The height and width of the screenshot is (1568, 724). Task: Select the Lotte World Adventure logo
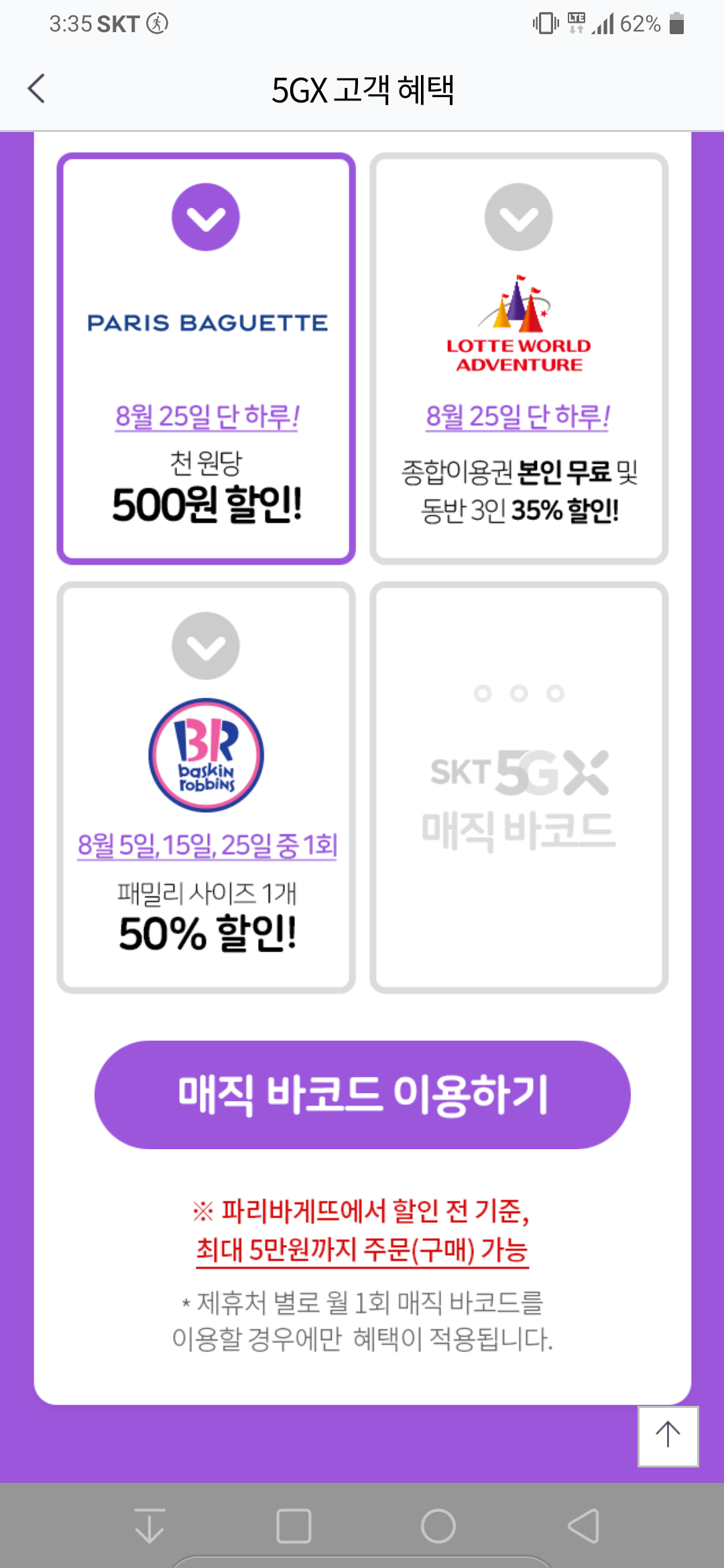tap(518, 322)
